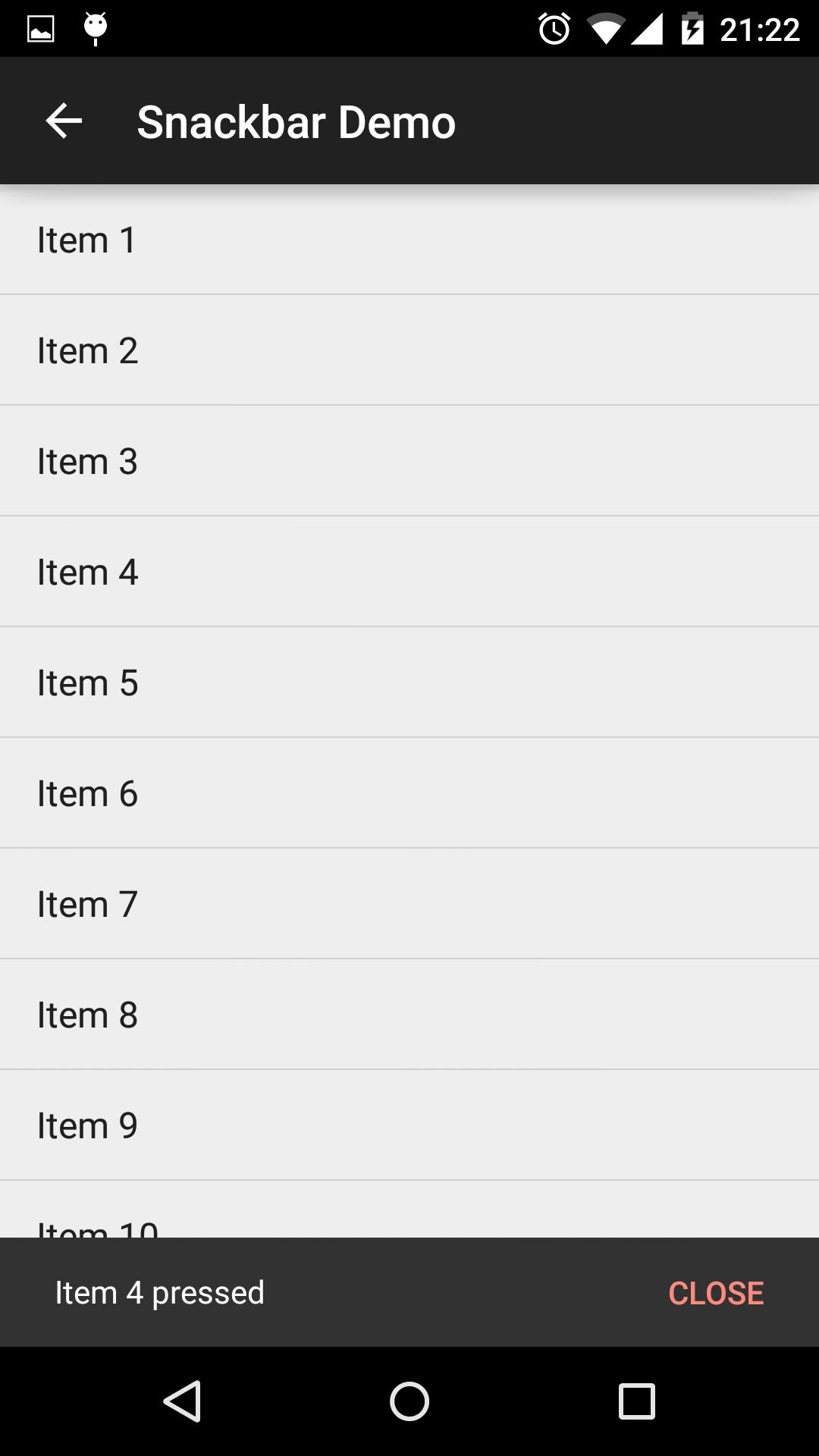Tap on Item 6
This screenshot has width=819, height=1456.
point(409,793)
